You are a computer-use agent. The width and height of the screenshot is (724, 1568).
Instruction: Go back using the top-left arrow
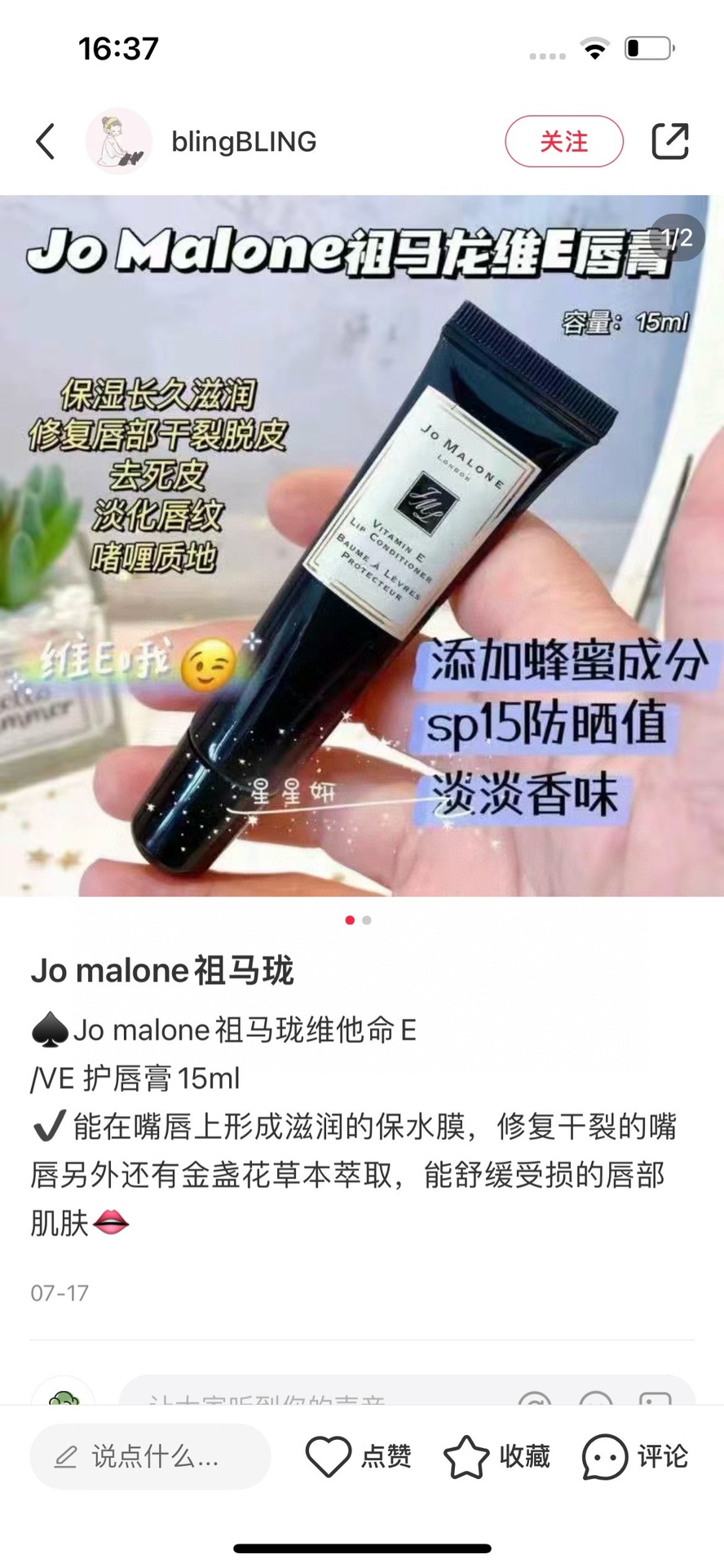pos(46,141)
